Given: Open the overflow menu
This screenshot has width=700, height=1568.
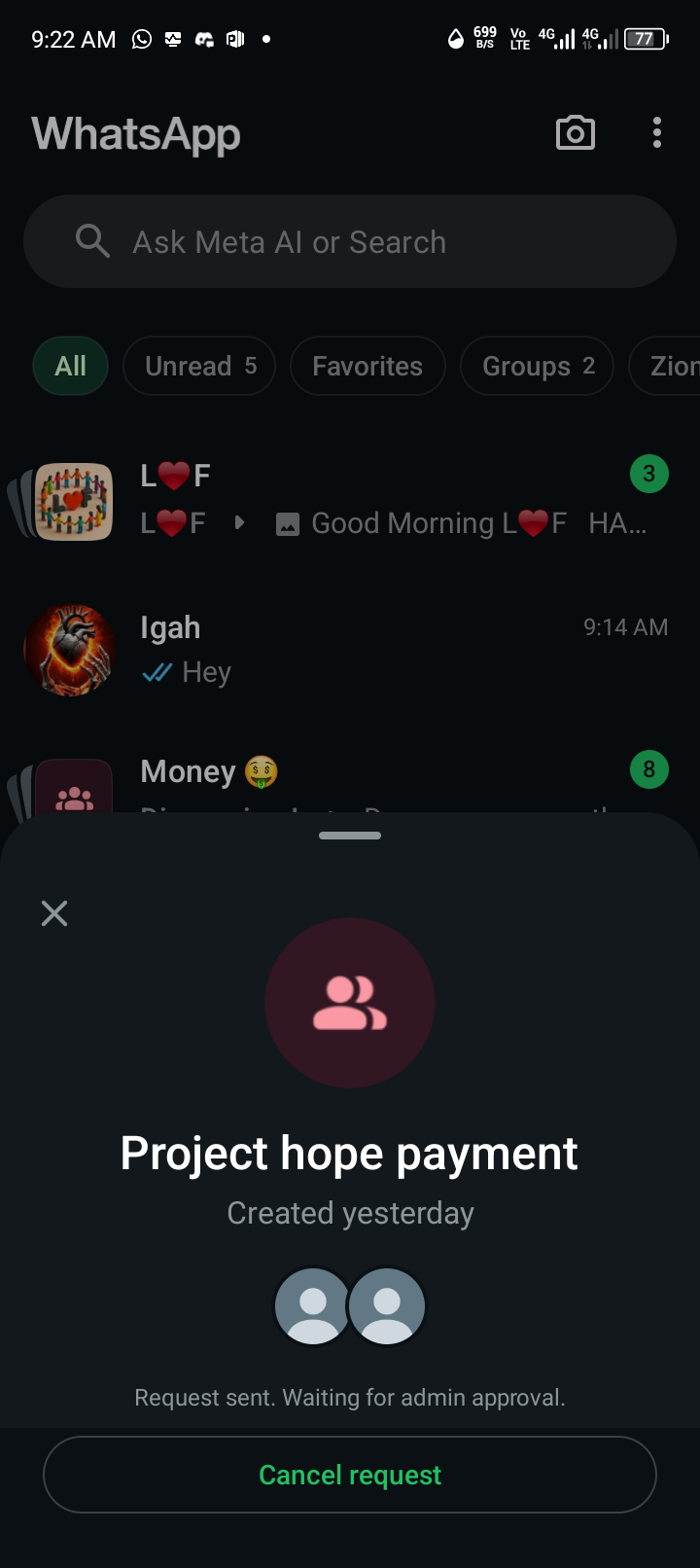Looking at the screenshot, I should (x=657, y=133).
